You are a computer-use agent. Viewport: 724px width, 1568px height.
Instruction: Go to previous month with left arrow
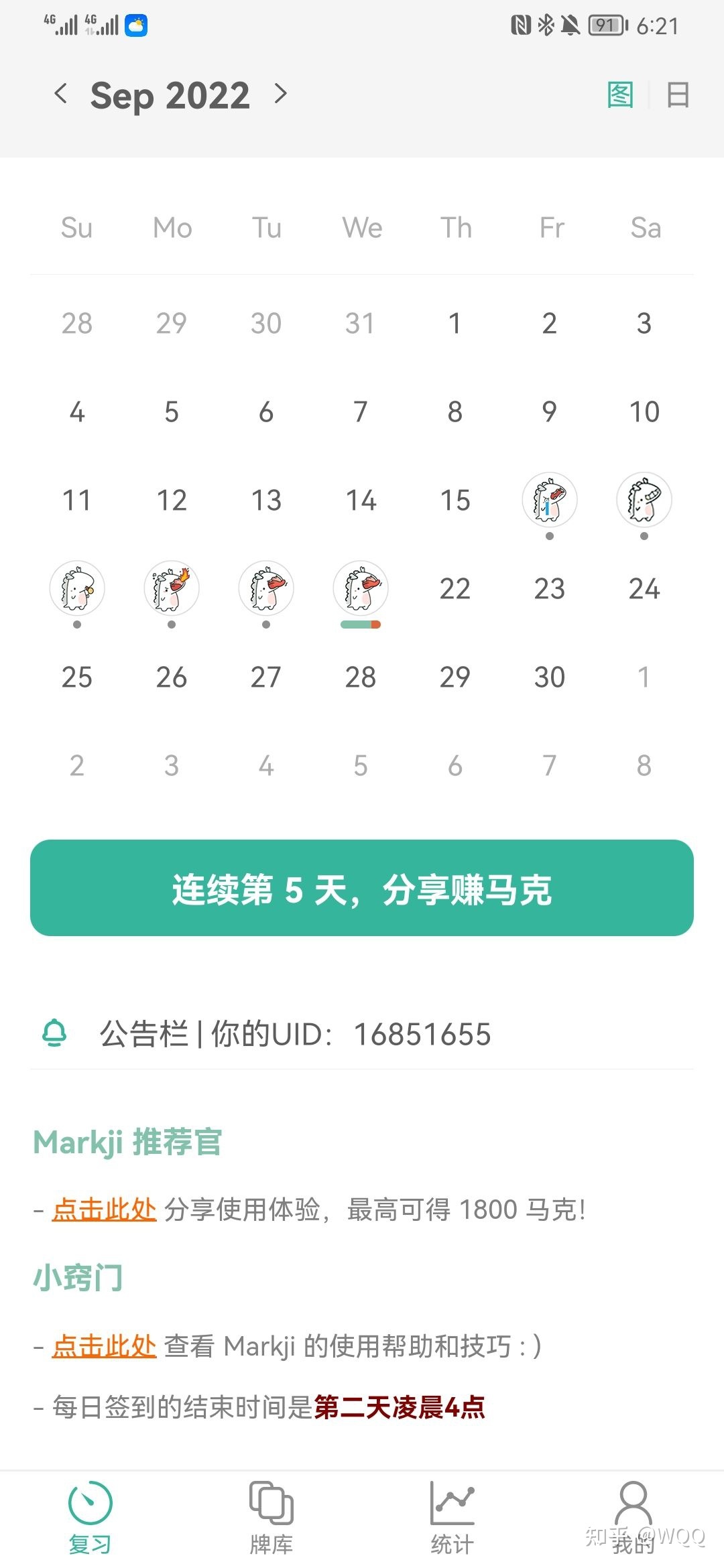click(61, 95)
